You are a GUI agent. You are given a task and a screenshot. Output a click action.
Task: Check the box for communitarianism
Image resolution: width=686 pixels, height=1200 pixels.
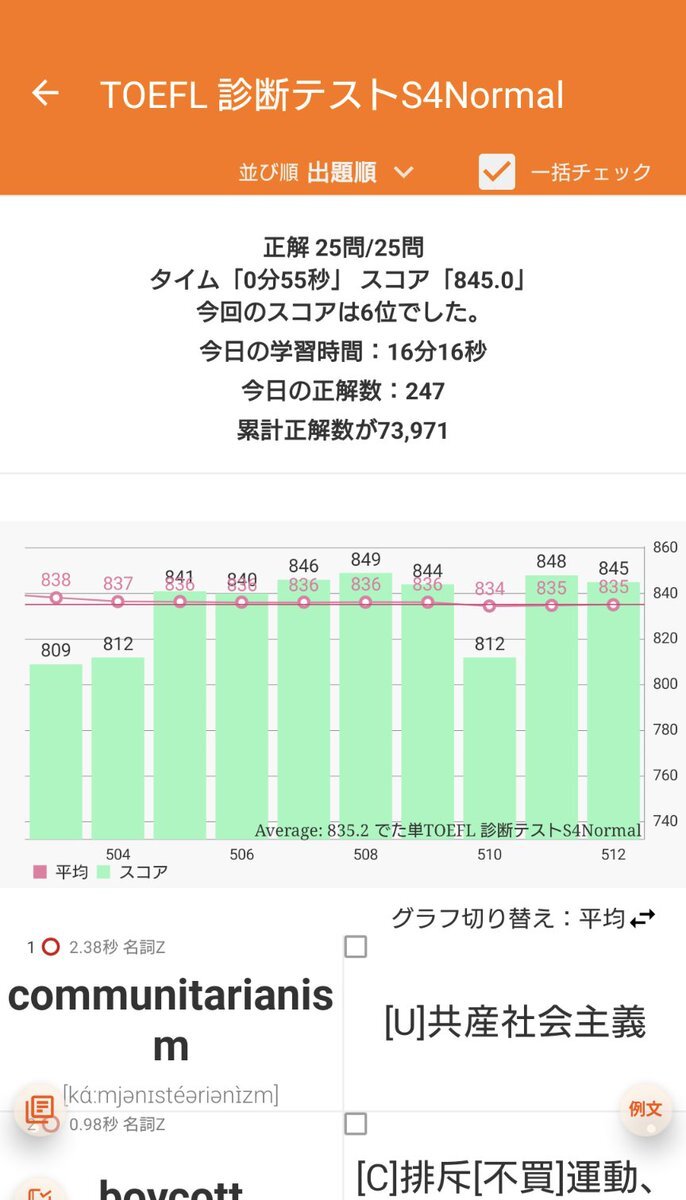(x=355, y=946)
